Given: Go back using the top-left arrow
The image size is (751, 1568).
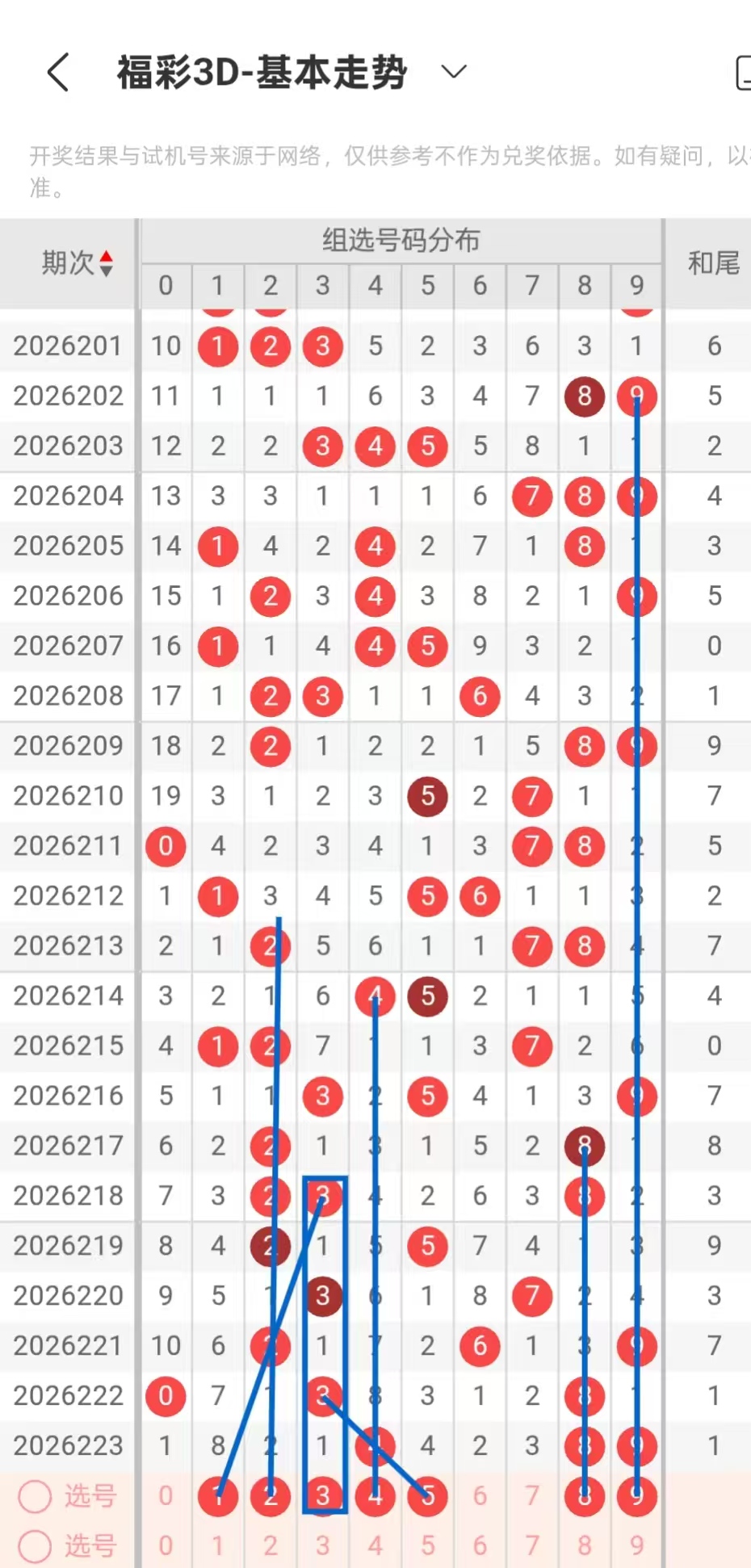Looking at the screenshot, I should (x=58, y=73).
